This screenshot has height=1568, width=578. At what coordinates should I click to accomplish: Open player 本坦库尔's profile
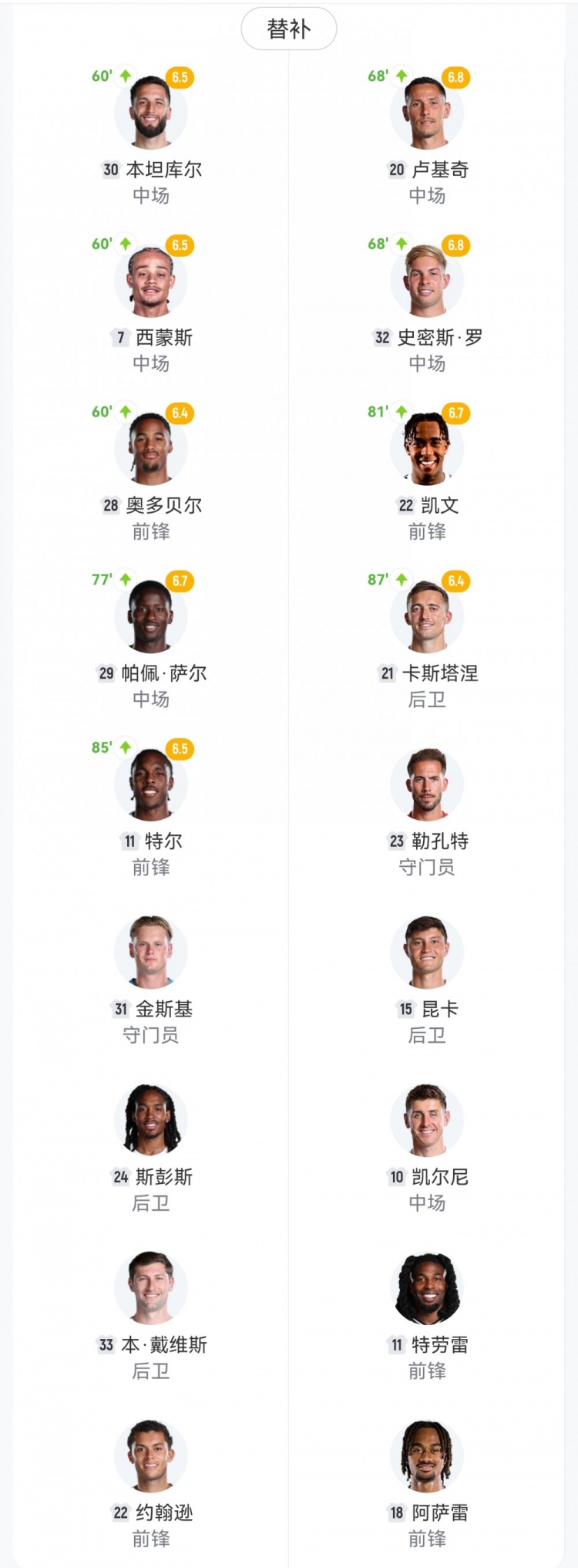[151, 113]
